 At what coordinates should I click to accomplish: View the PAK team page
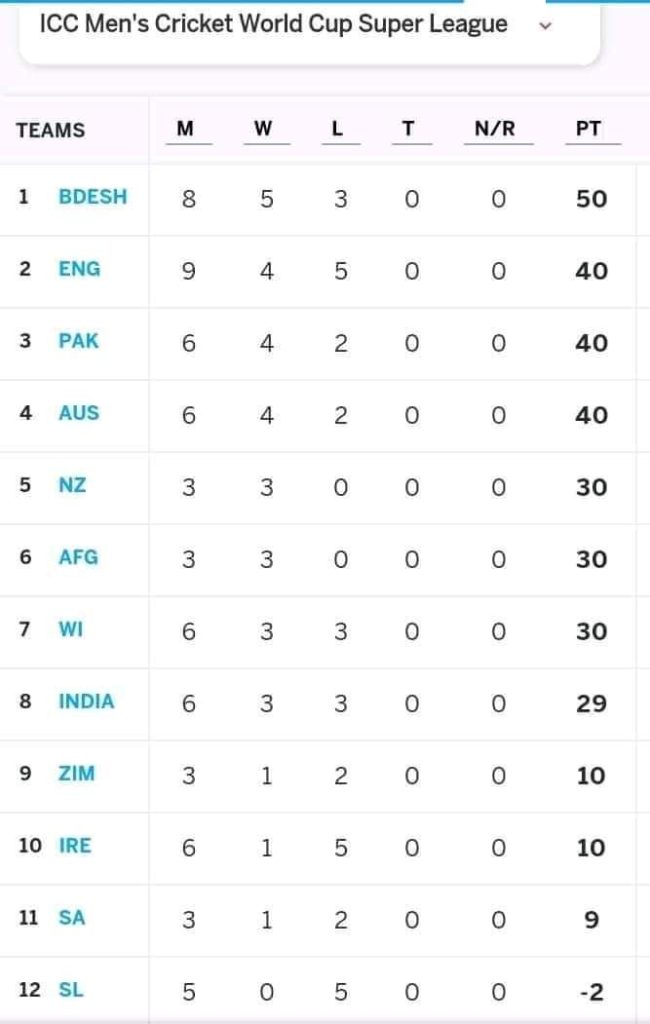coord(79,341)
